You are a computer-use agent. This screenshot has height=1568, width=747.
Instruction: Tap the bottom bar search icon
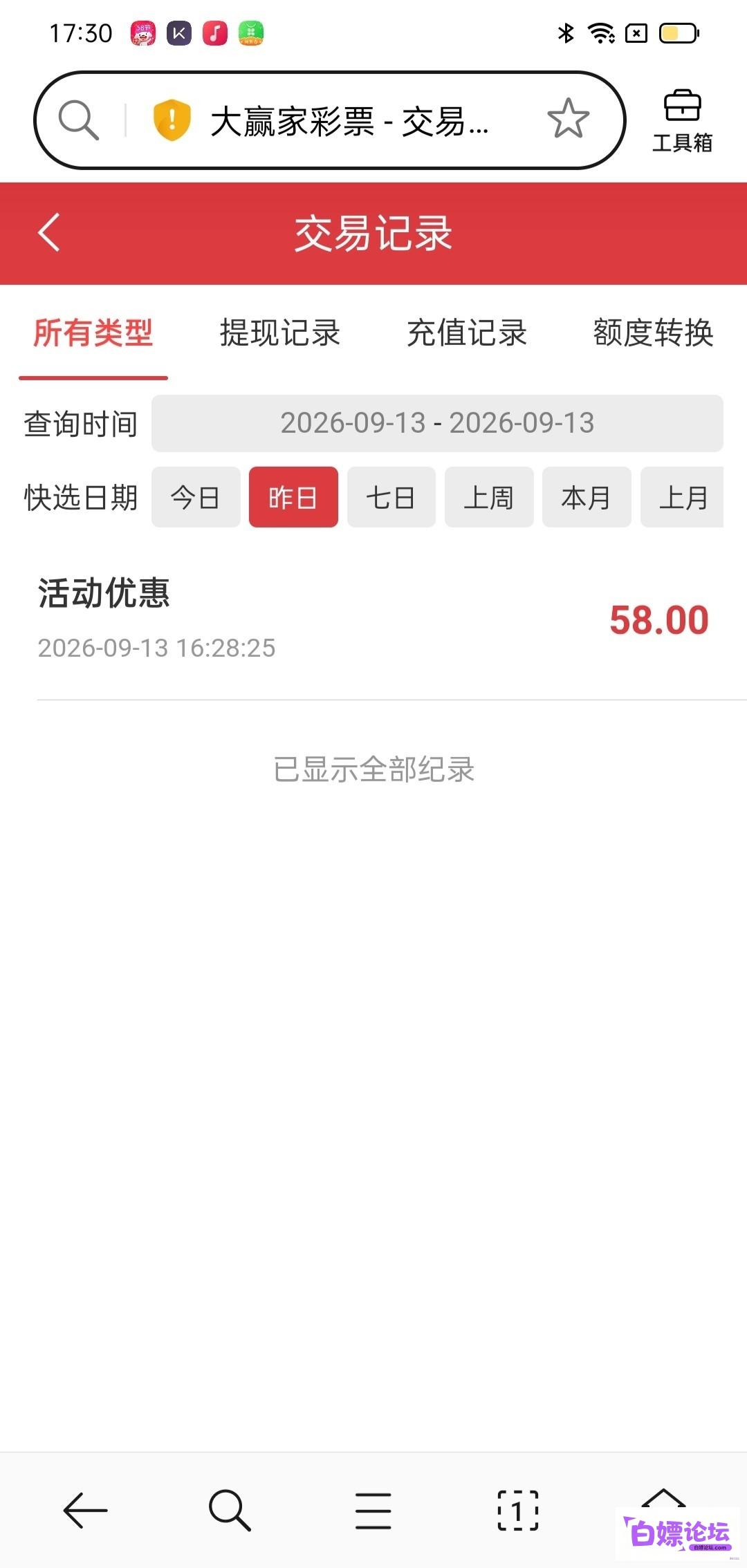click(230, 1510)
